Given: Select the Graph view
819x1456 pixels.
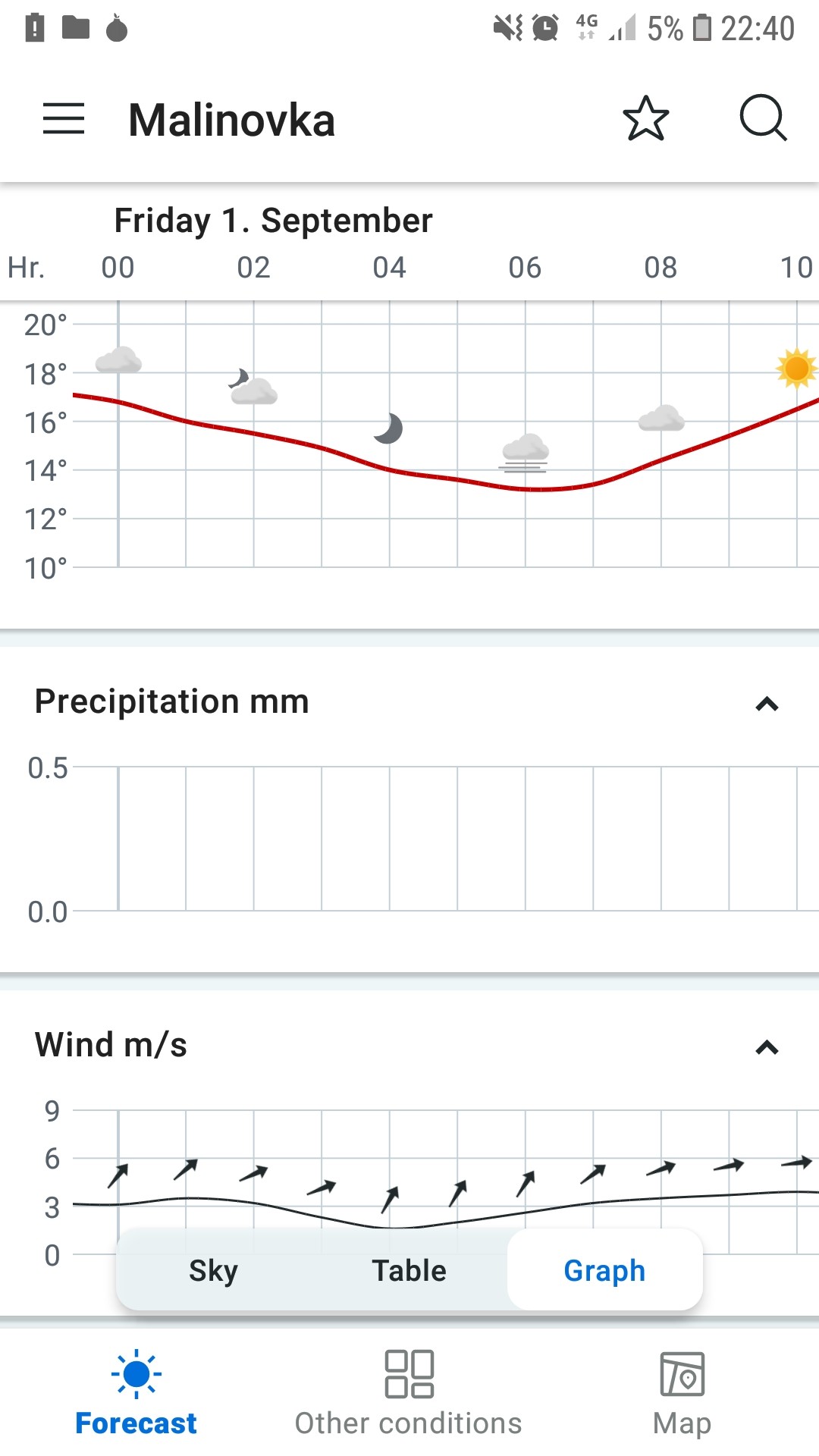Looking at the screenshot, I should [x=604, y=1270].
